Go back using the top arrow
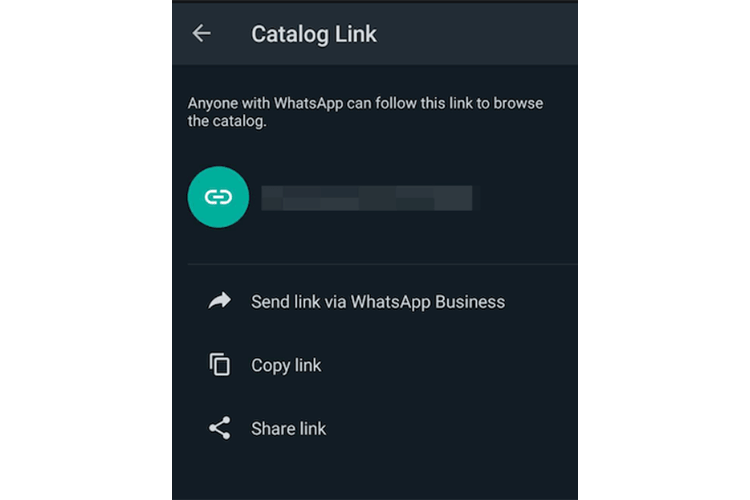The height and width of the screenshot is (500, 750). point(202,33)
